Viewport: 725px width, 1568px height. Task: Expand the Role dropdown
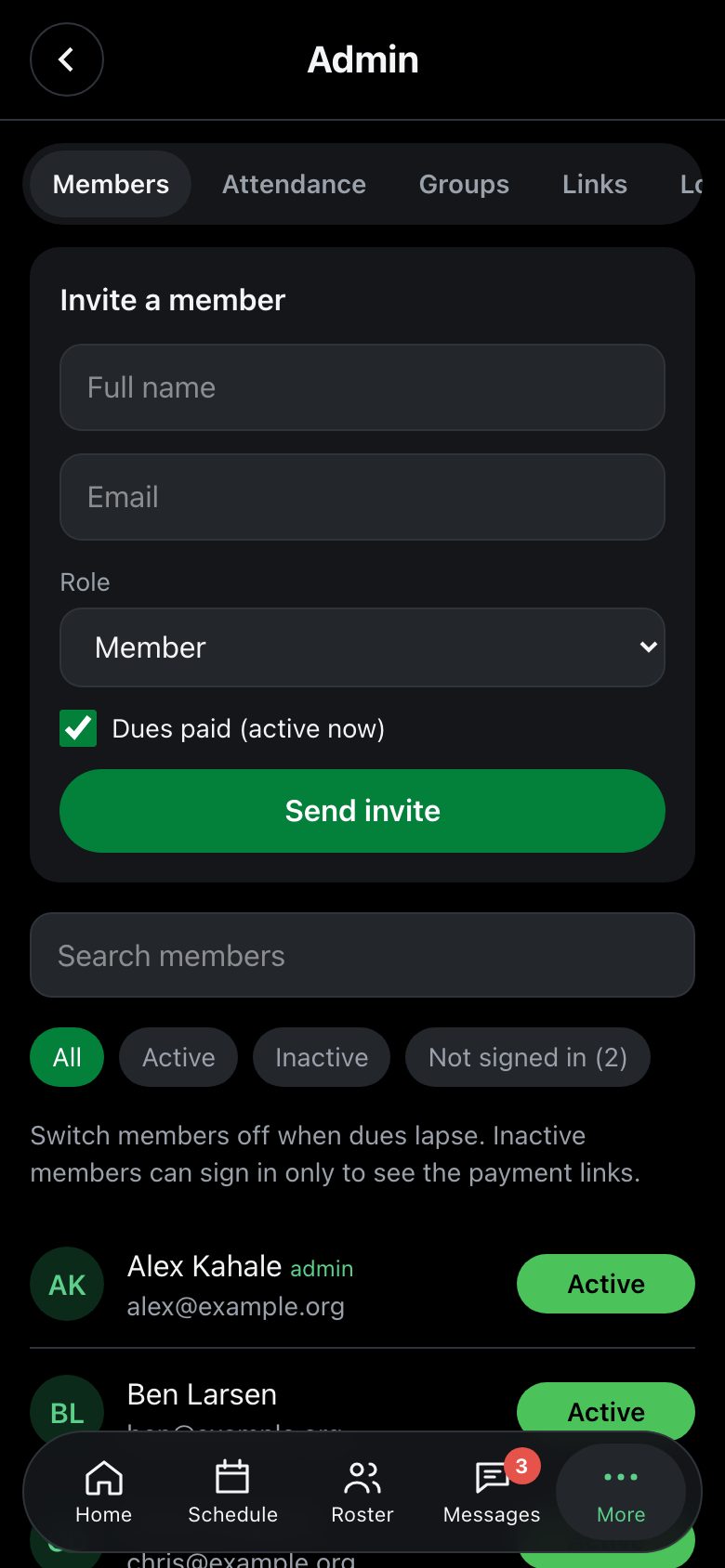pyautogui.click(x=362, y=647)
